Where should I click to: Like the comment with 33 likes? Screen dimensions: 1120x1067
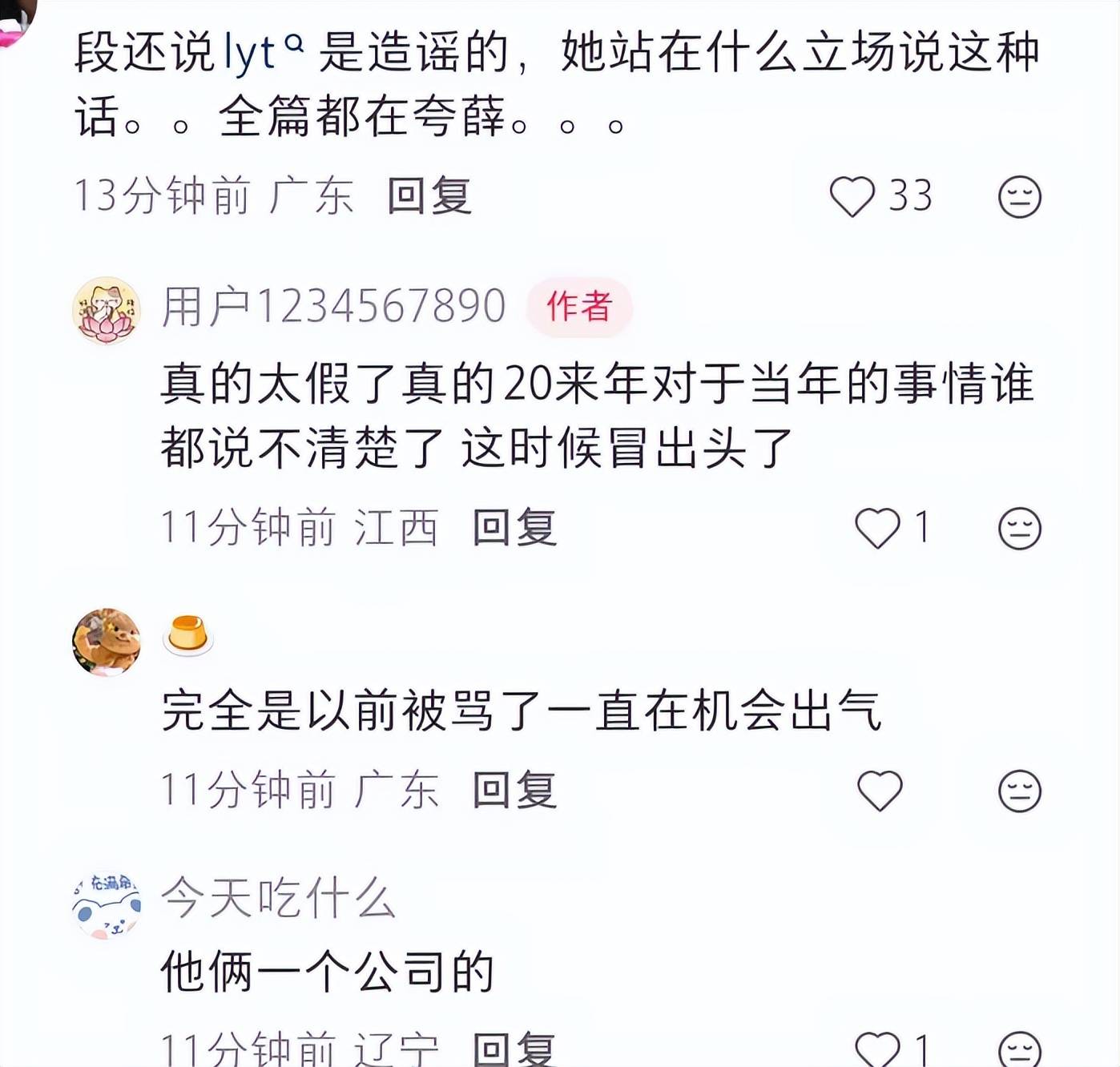click(852, 196)
